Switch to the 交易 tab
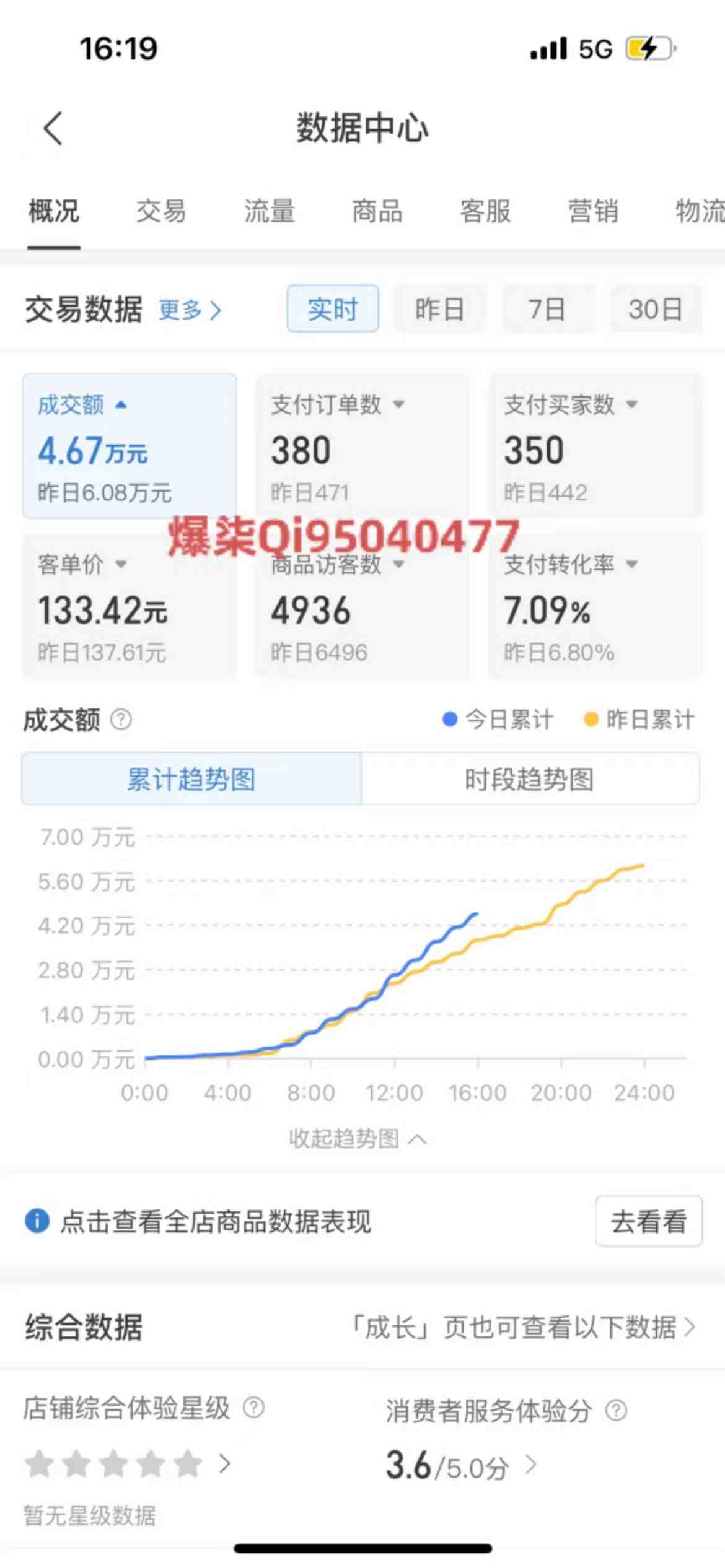 (162, 211)
